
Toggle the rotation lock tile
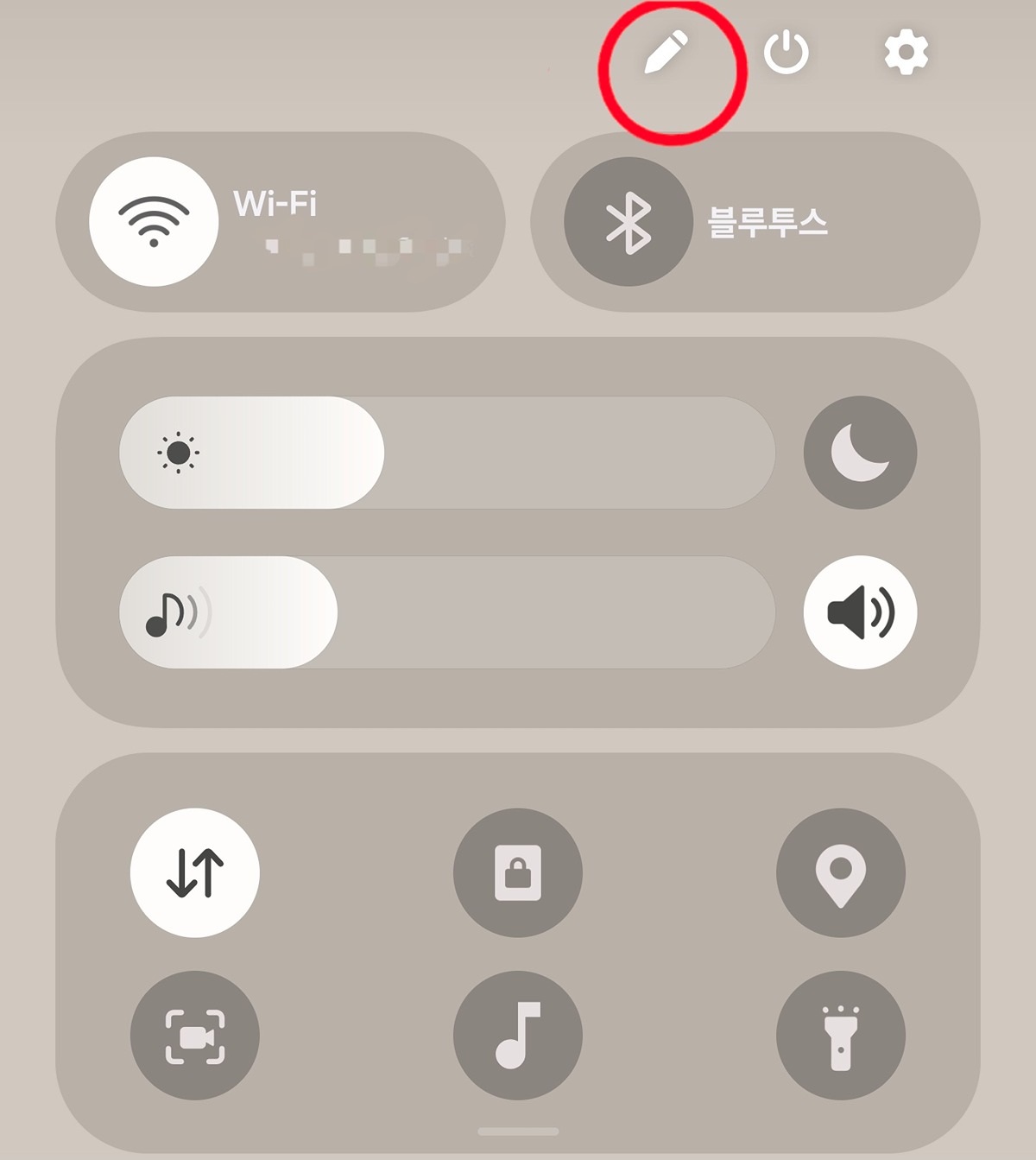[518, 872]
